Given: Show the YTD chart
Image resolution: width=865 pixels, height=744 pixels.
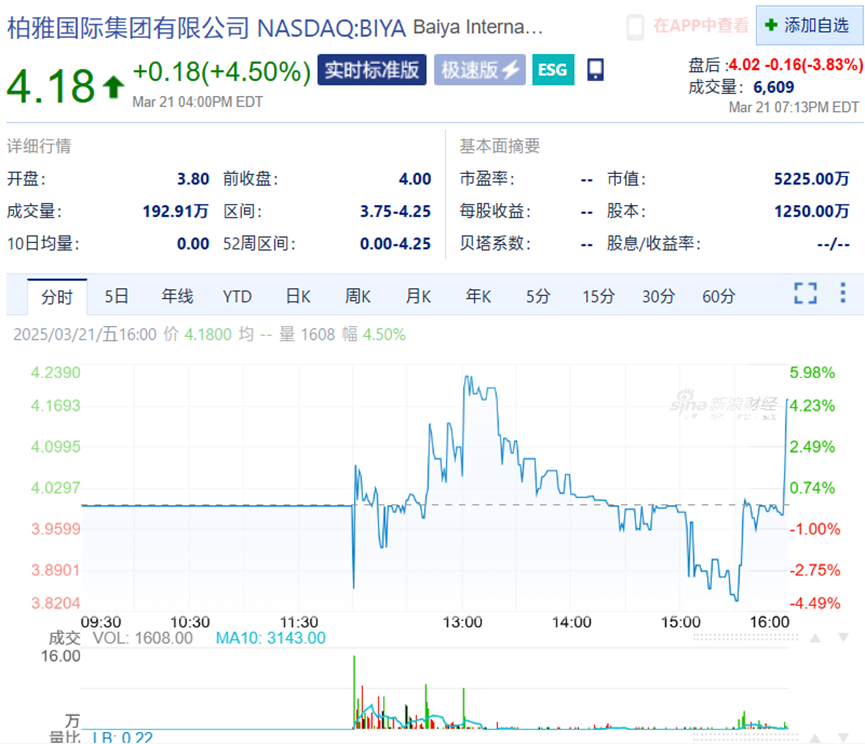Looking at the screenshot, I should [x=237, y=296].
